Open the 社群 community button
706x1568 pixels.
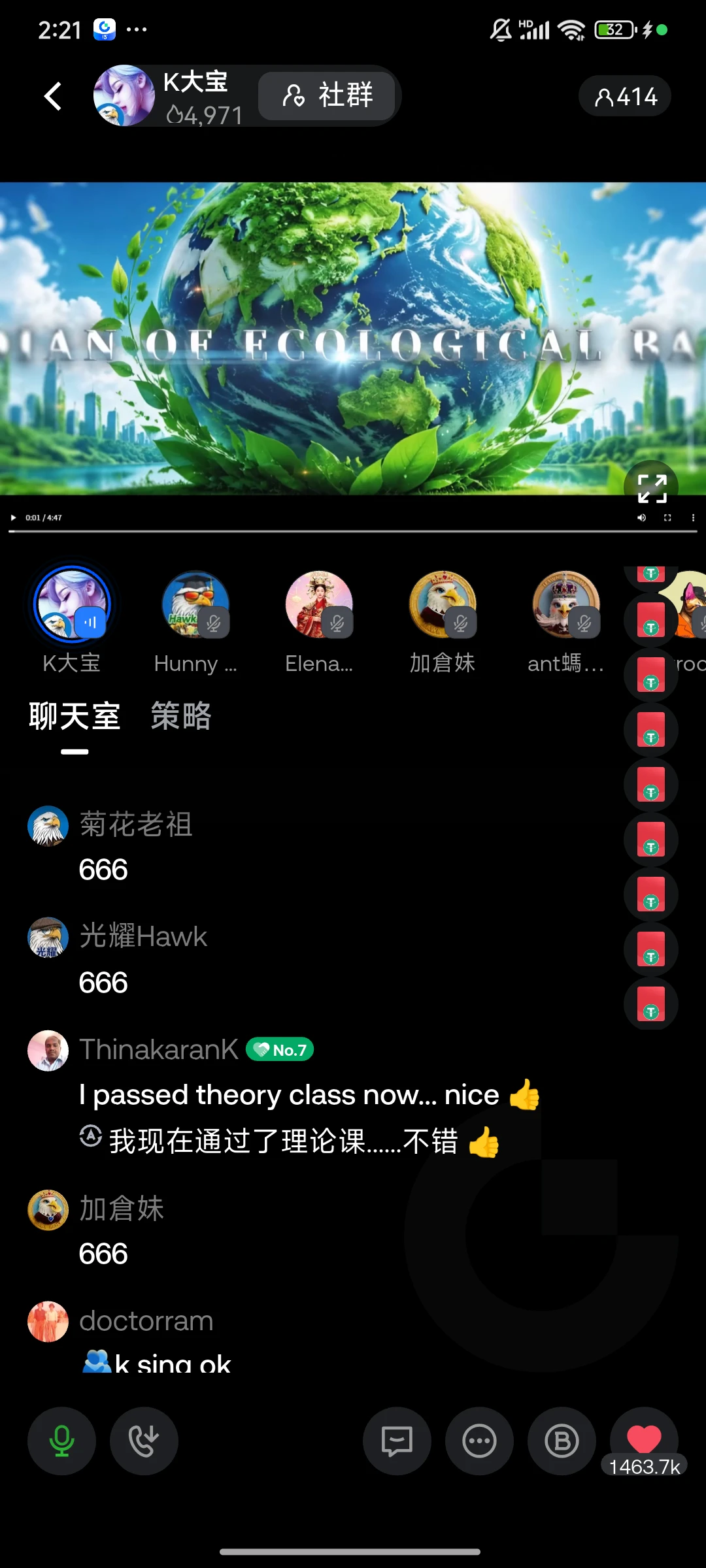pos(328,95)
